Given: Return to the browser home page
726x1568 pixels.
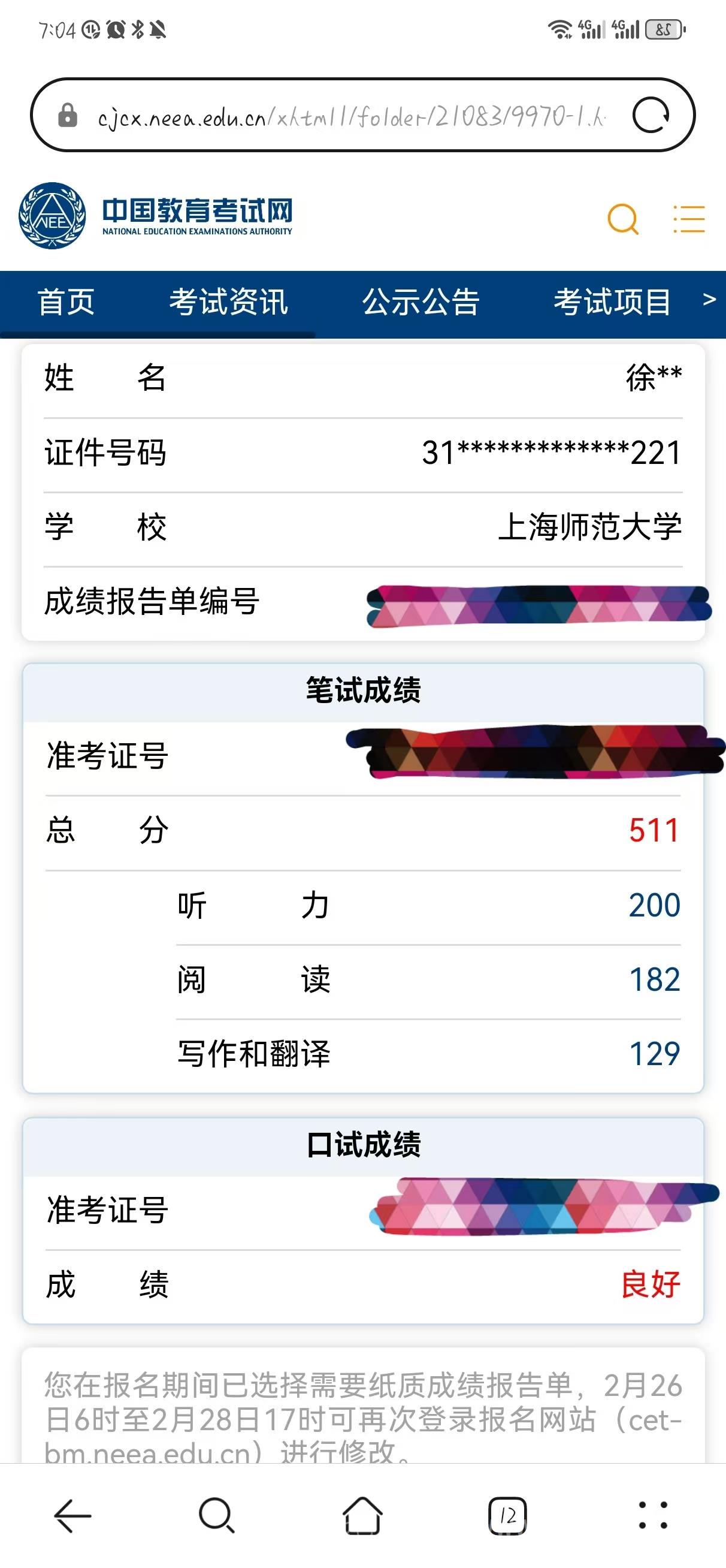Looking at the screenshot, I should coord(362,1515).
